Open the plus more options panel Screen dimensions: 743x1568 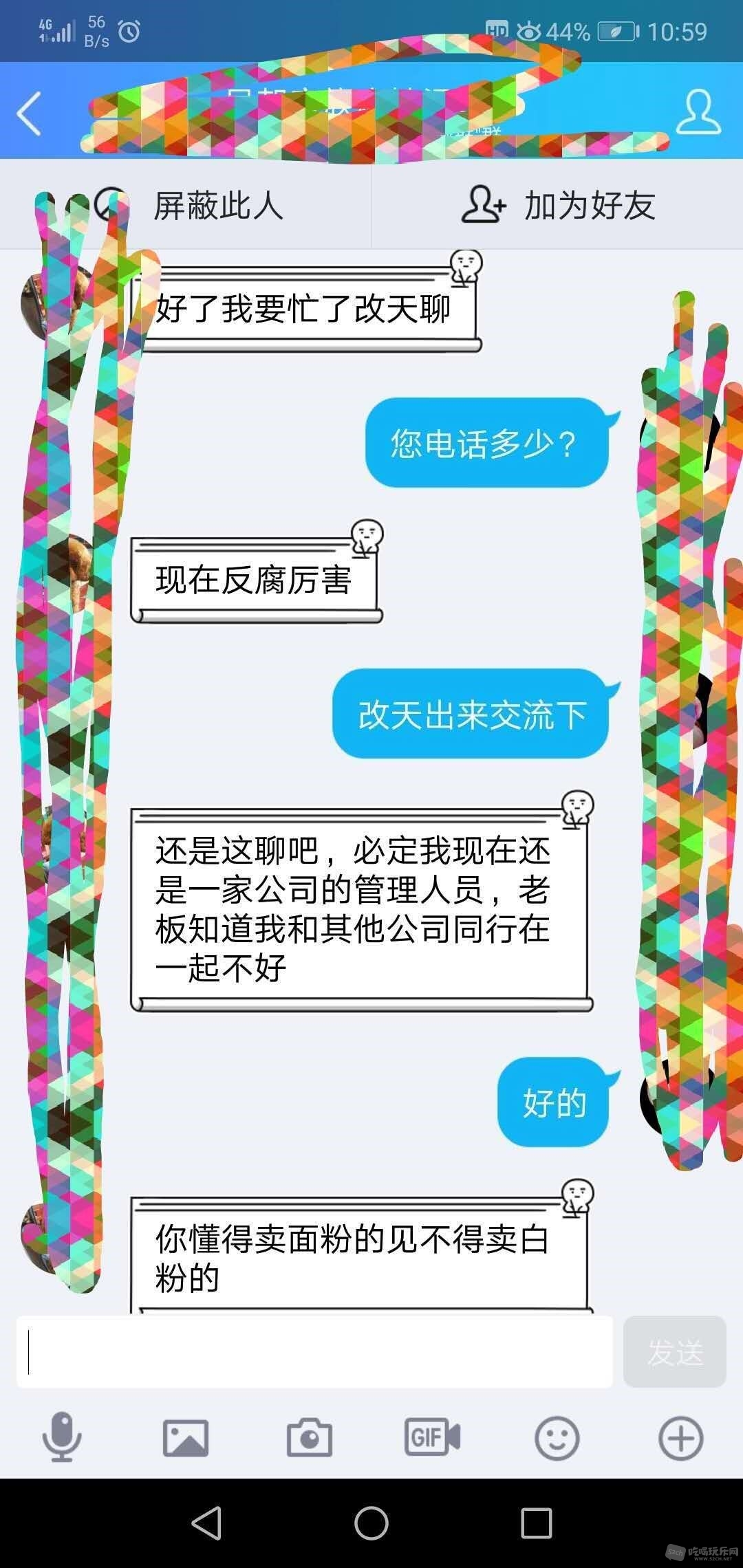pos(680,1437)
